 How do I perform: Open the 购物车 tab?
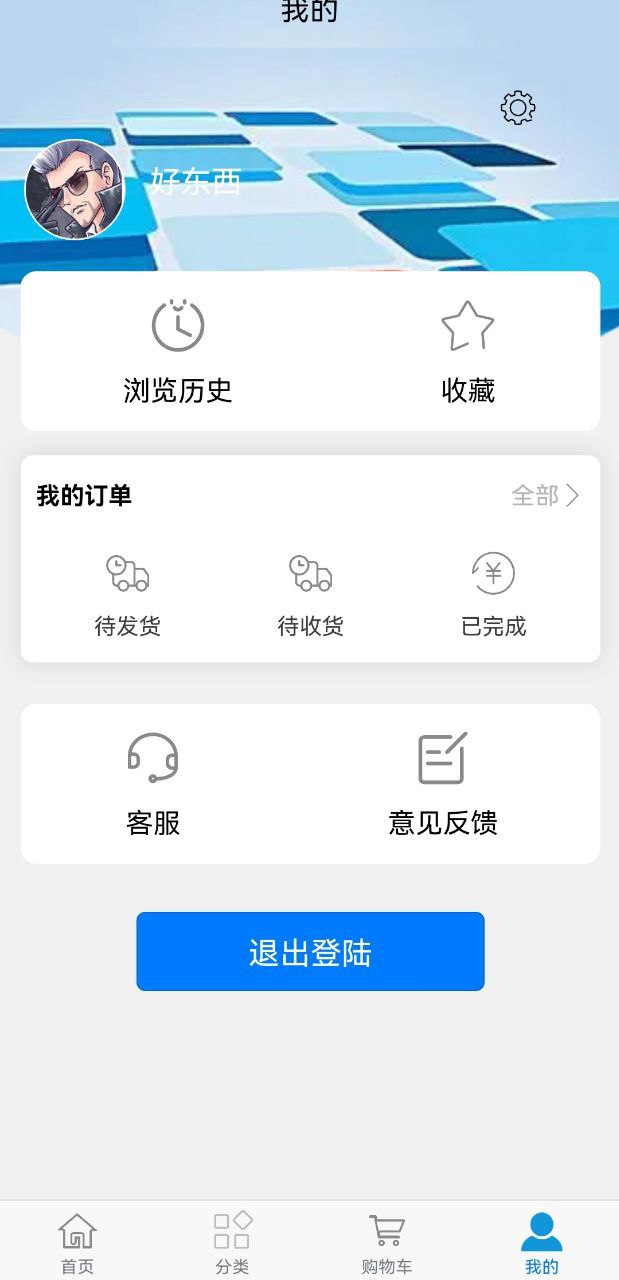(387, 1243)
